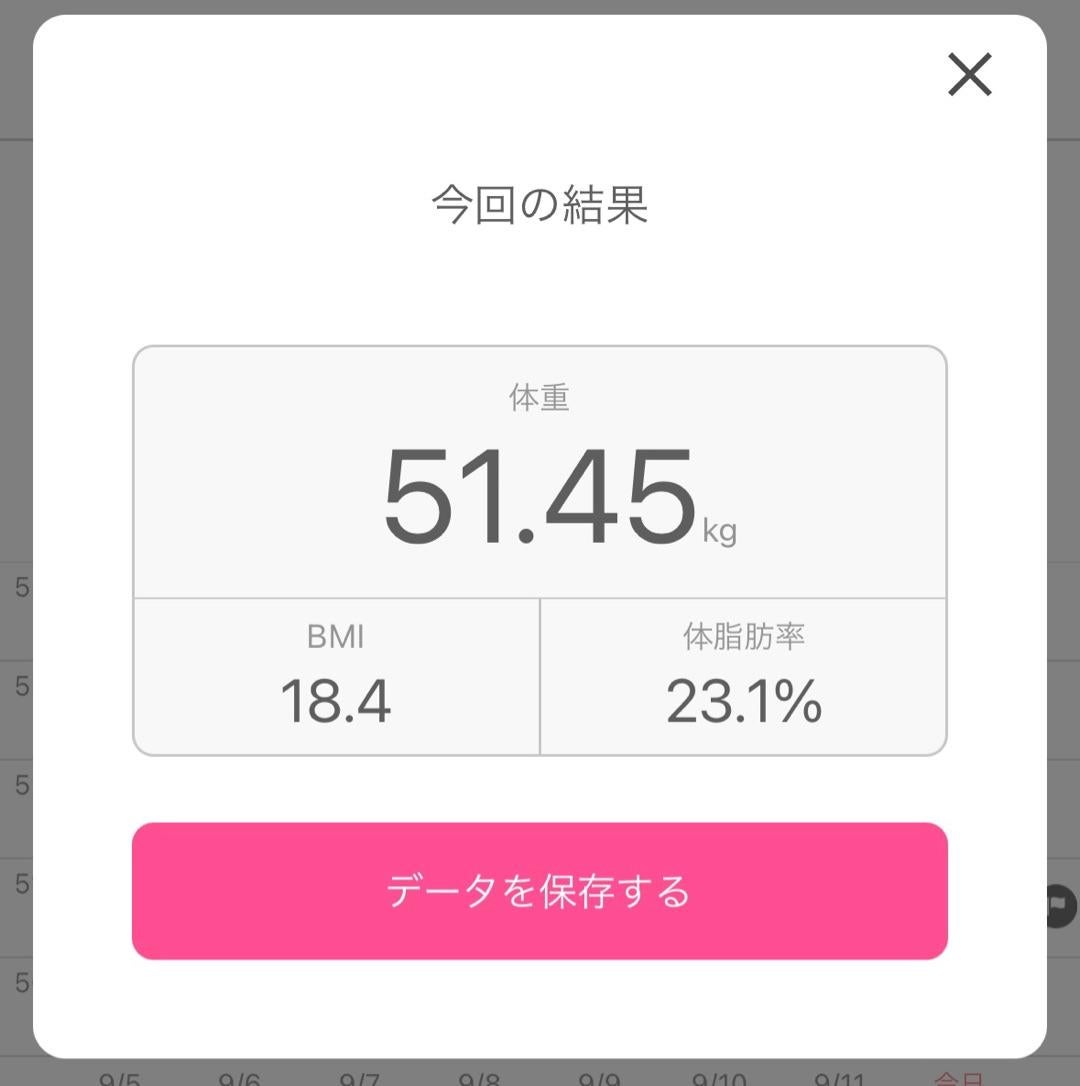1080x1086 pixels.
Task: Close the 今回の結果 dialog
Action: (969, 75)
